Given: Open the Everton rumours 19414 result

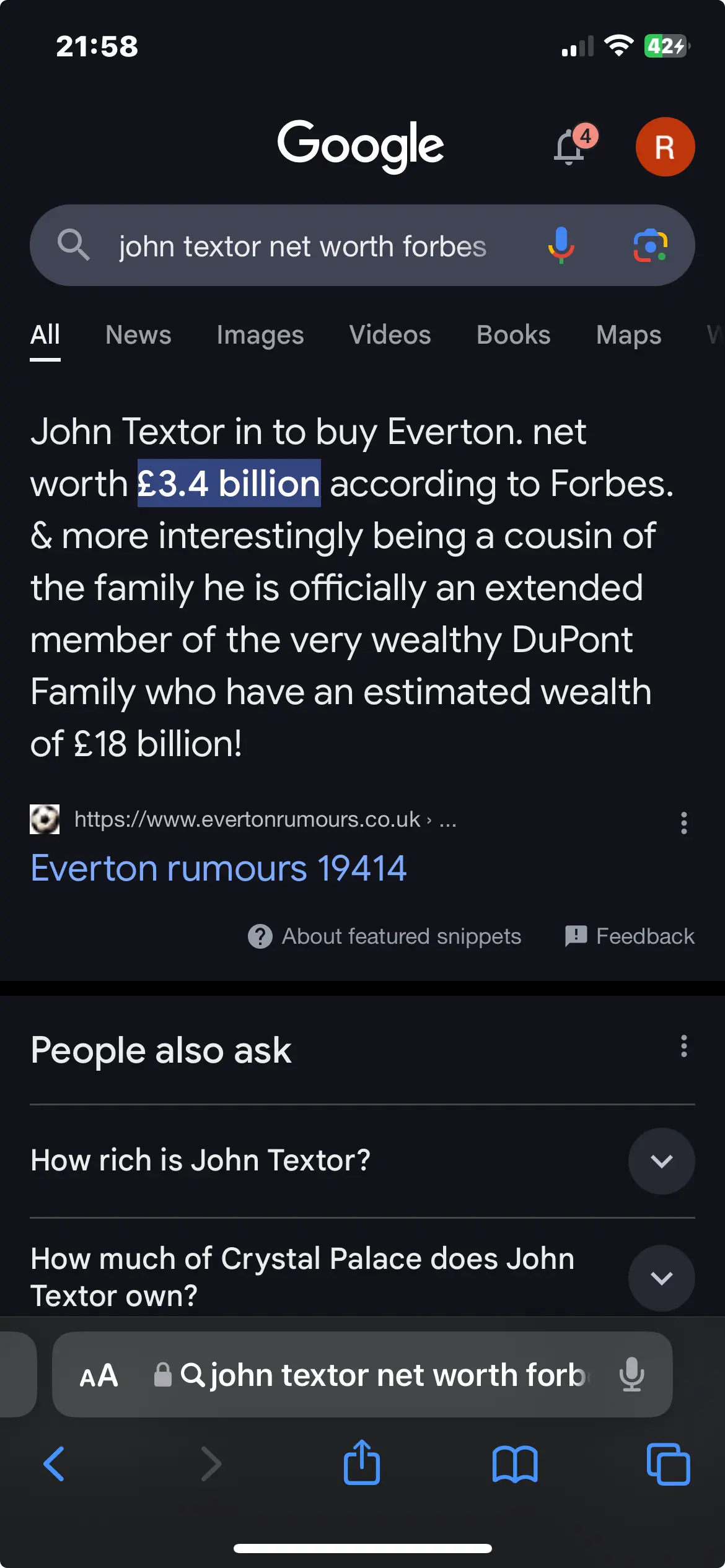Looking at the screenshot, I should tap(219, 868).
